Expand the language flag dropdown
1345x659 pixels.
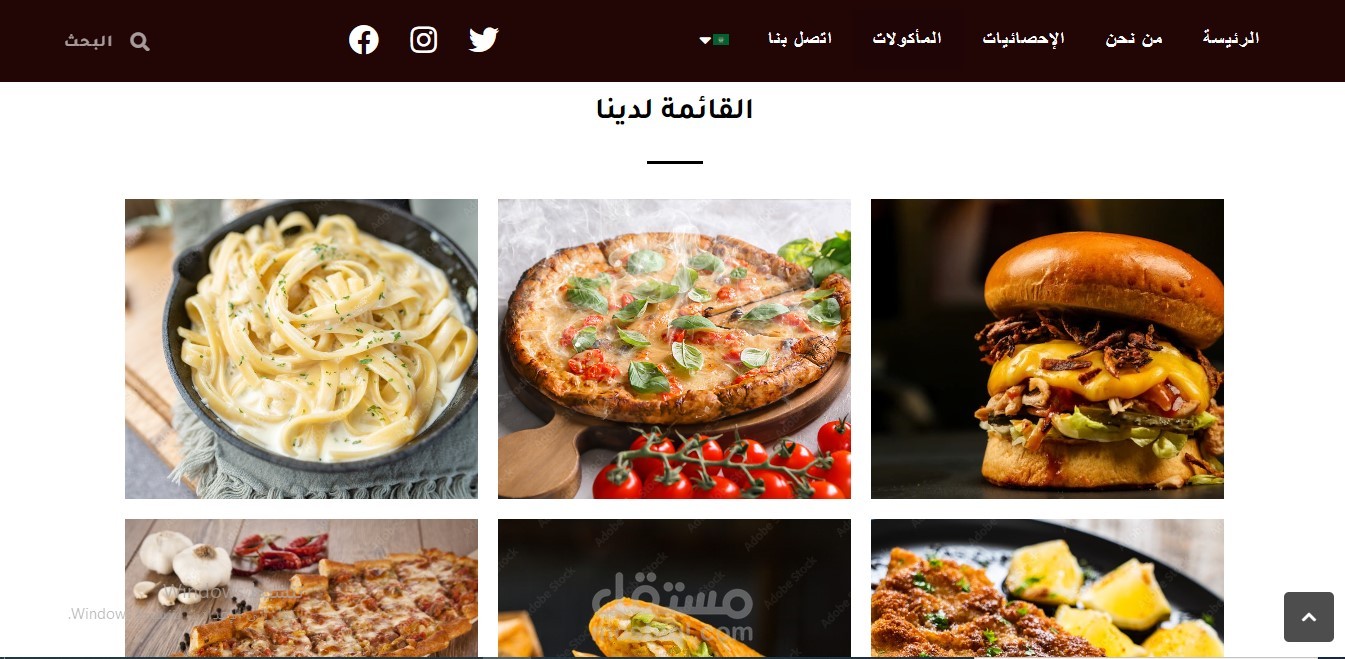pos(714,40)
